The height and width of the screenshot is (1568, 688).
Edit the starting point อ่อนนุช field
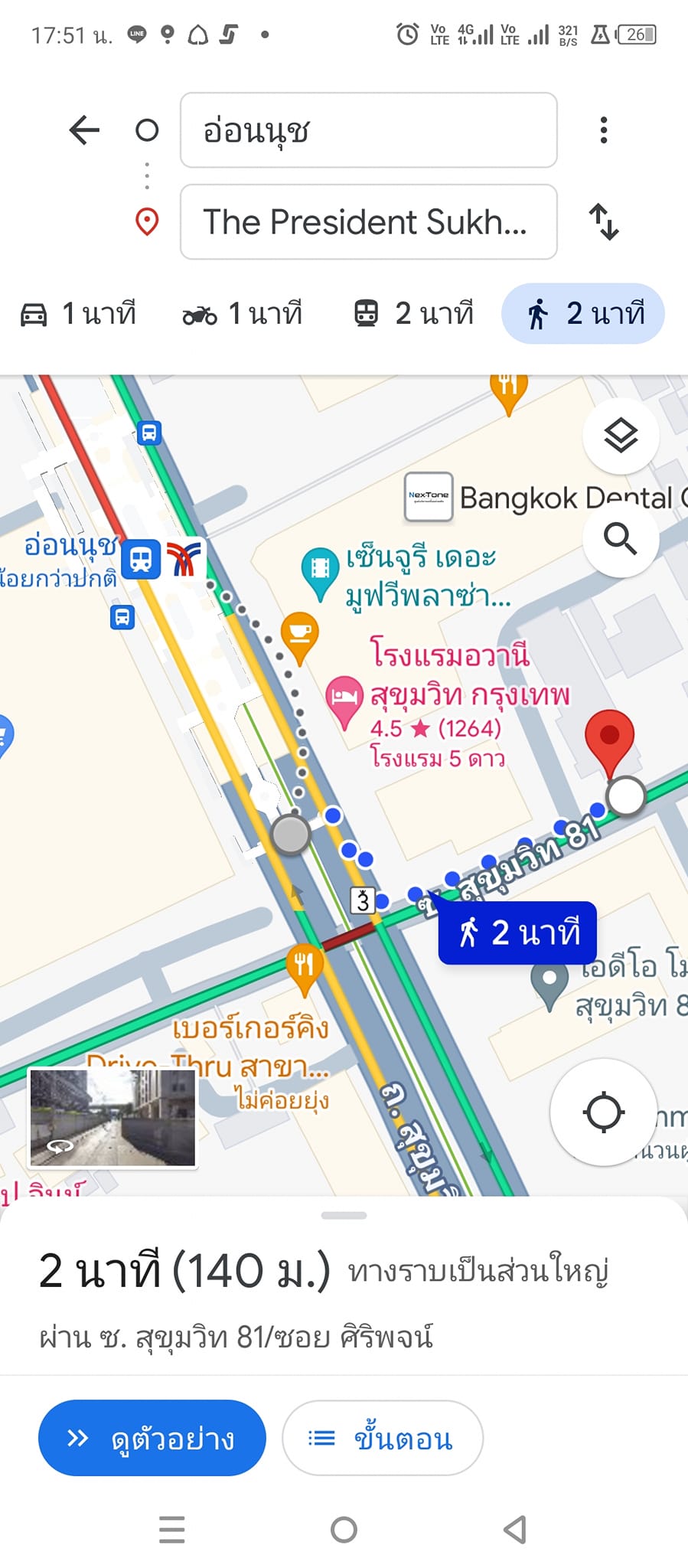coord(368,130)
